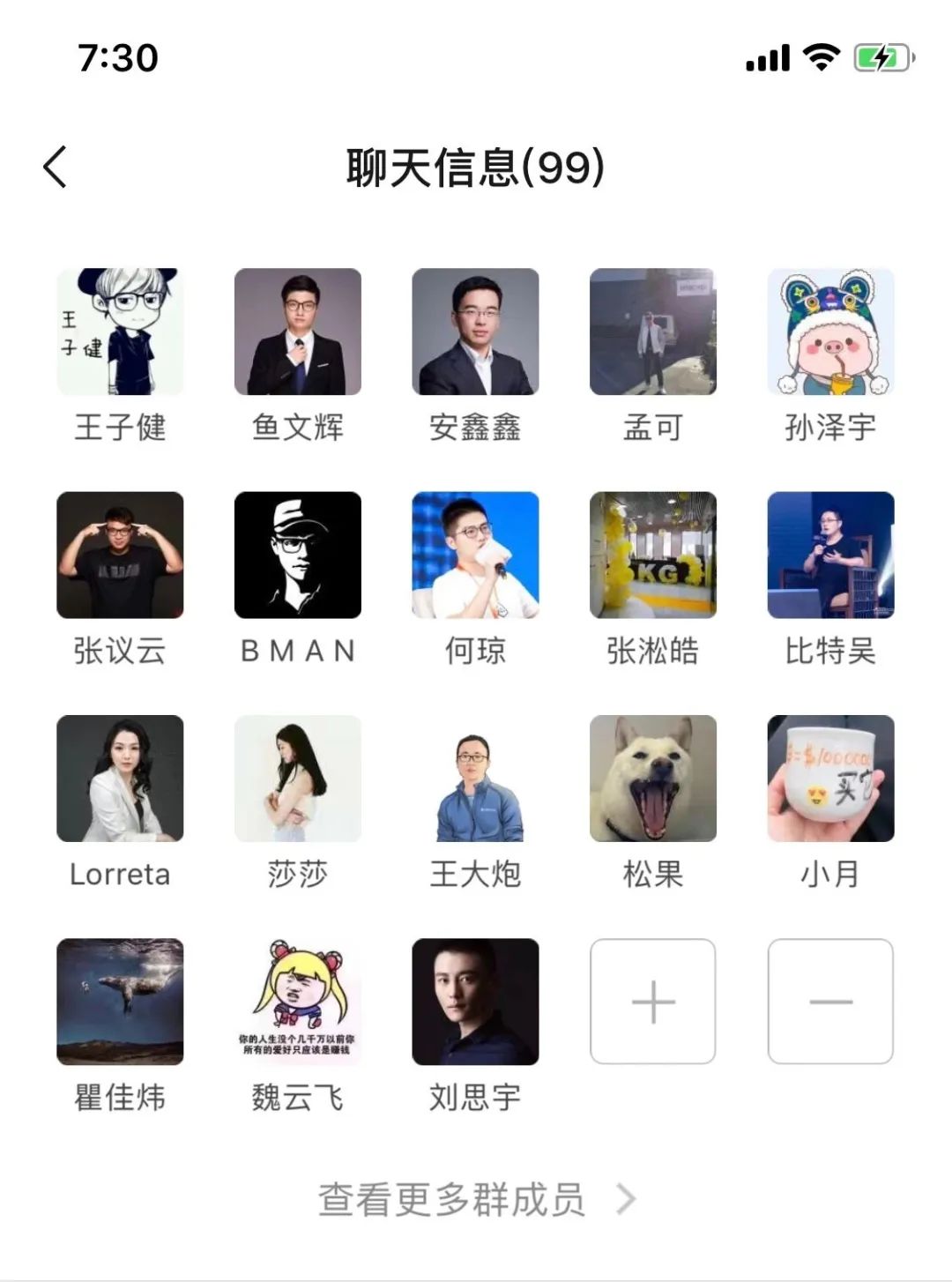The height and width of the screenshot is (1282, 952).
Task: Tap the BMAN member avatar
Action: 298,555
